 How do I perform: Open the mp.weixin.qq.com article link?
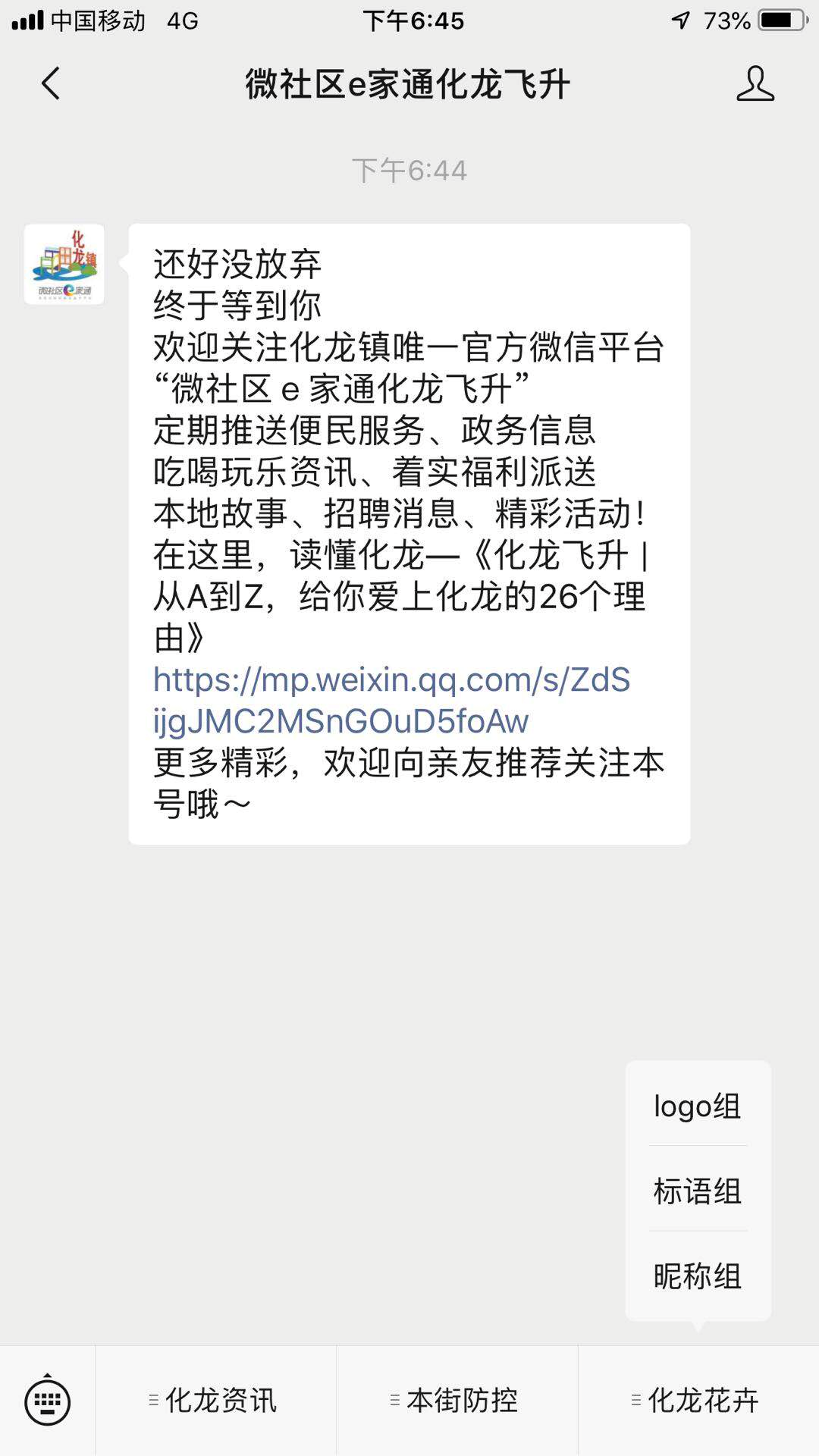coord(391,700)
